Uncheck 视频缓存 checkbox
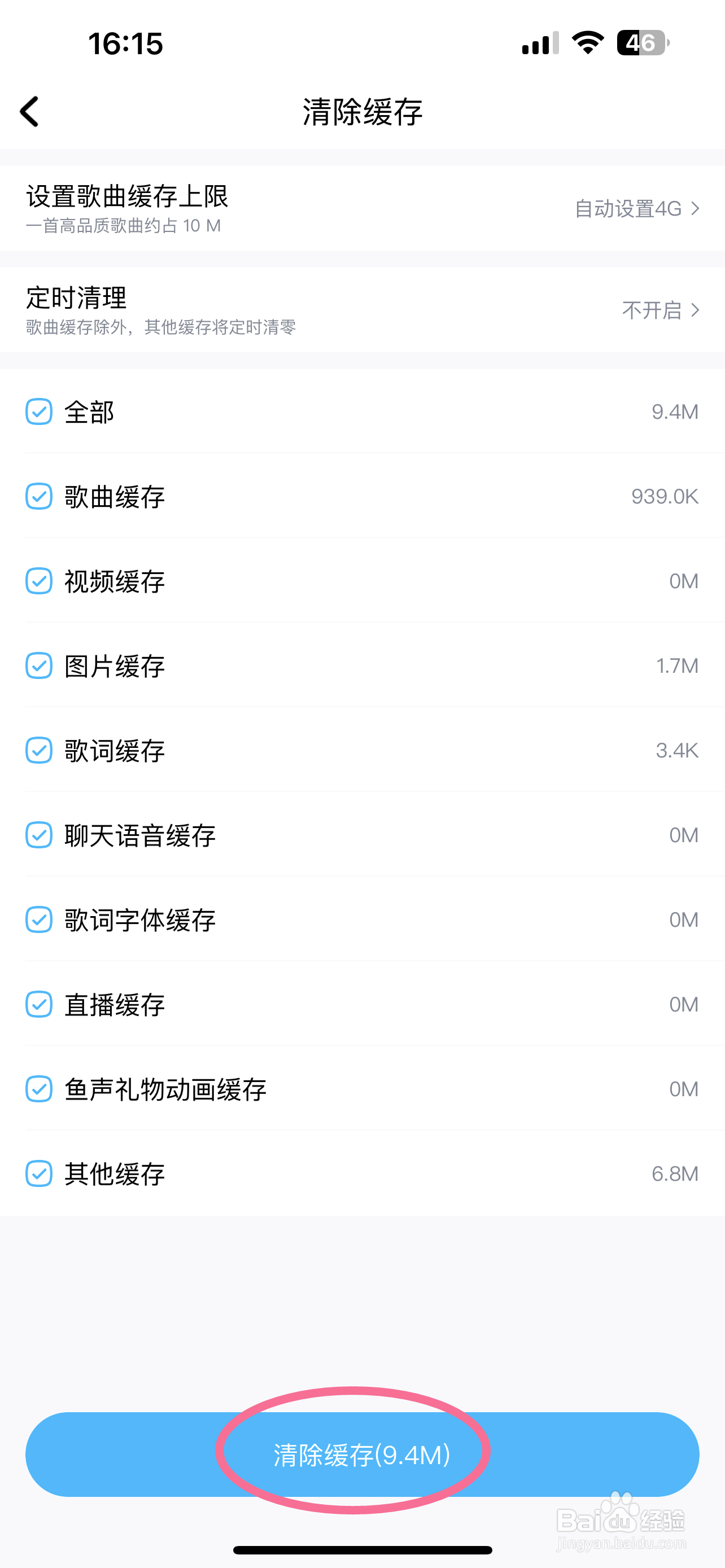Screen dimensions: 725x1568 click(x=39, y=581)
